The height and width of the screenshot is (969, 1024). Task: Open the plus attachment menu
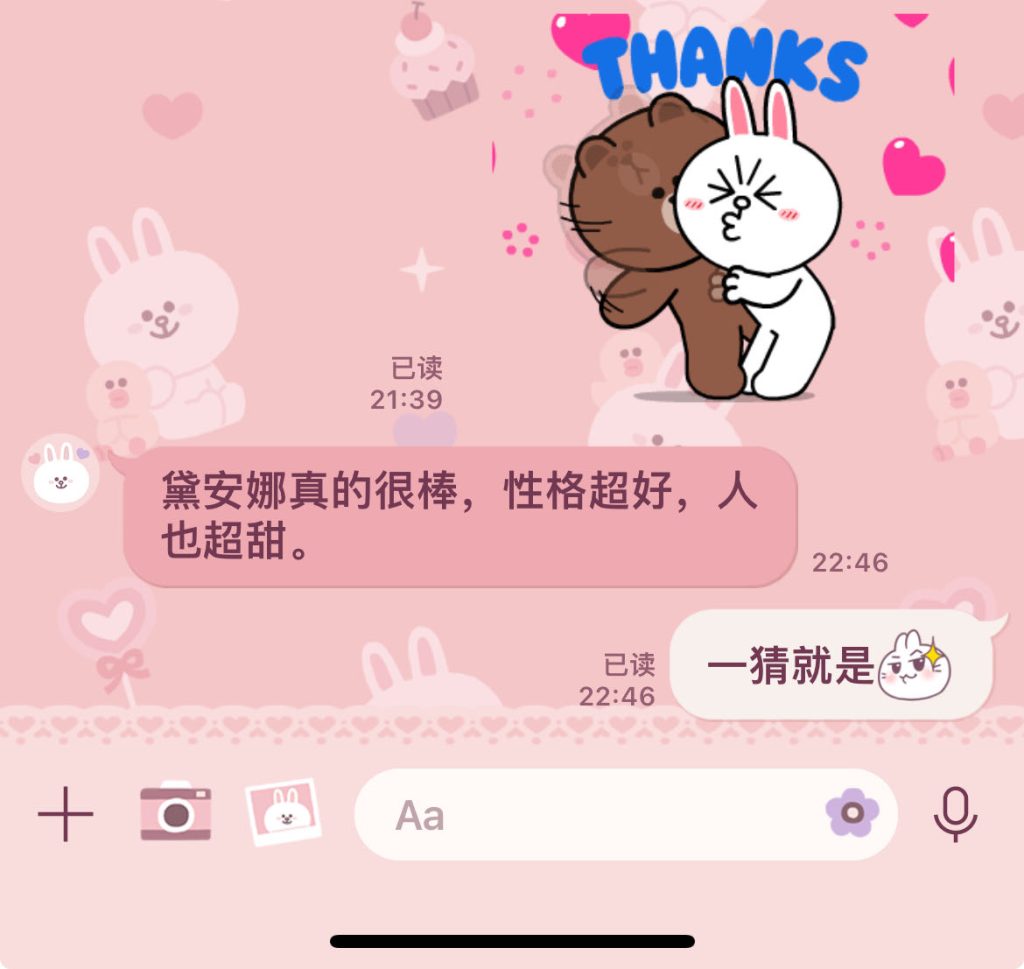point(66,814)
